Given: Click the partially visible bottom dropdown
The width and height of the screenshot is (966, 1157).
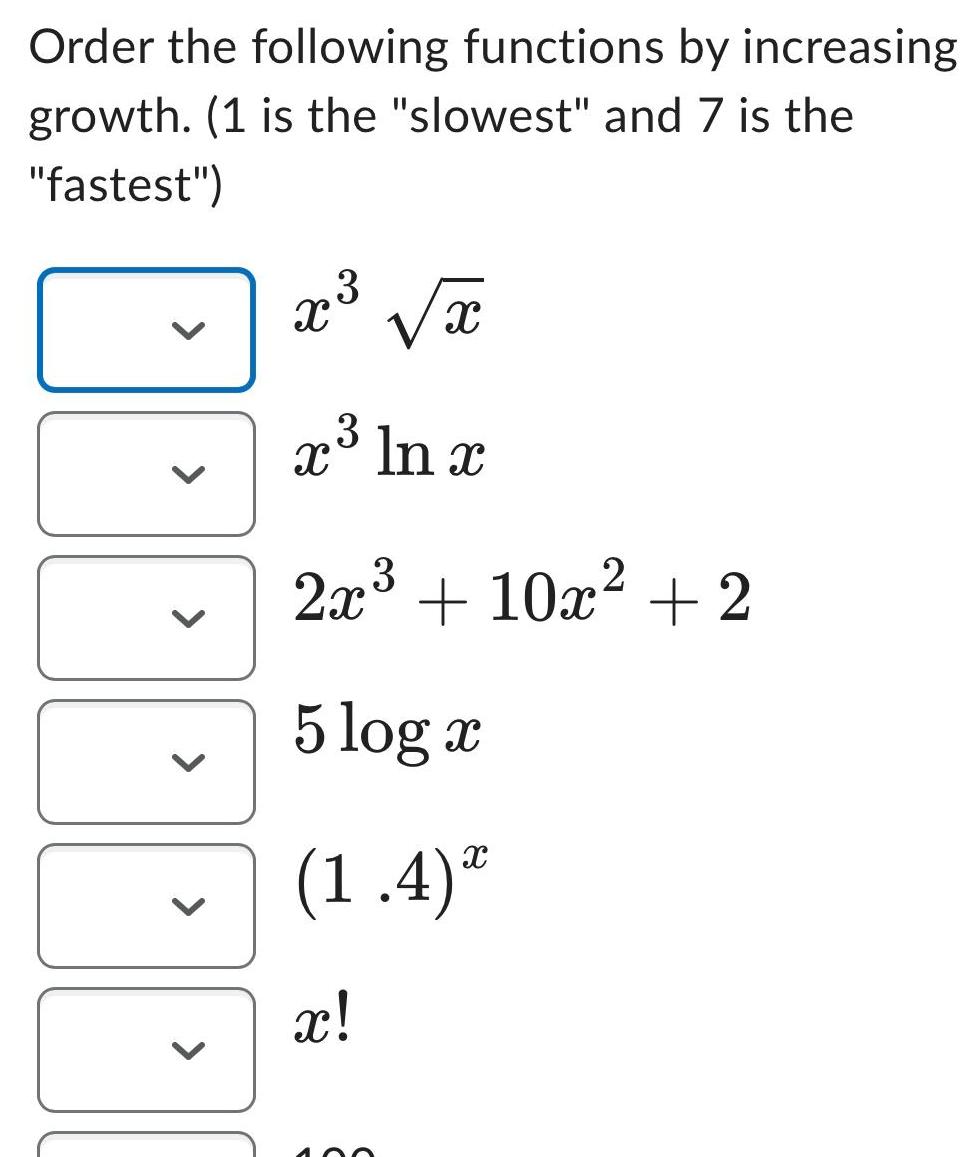Looking at the screenshot, I should click(146, 1144).
